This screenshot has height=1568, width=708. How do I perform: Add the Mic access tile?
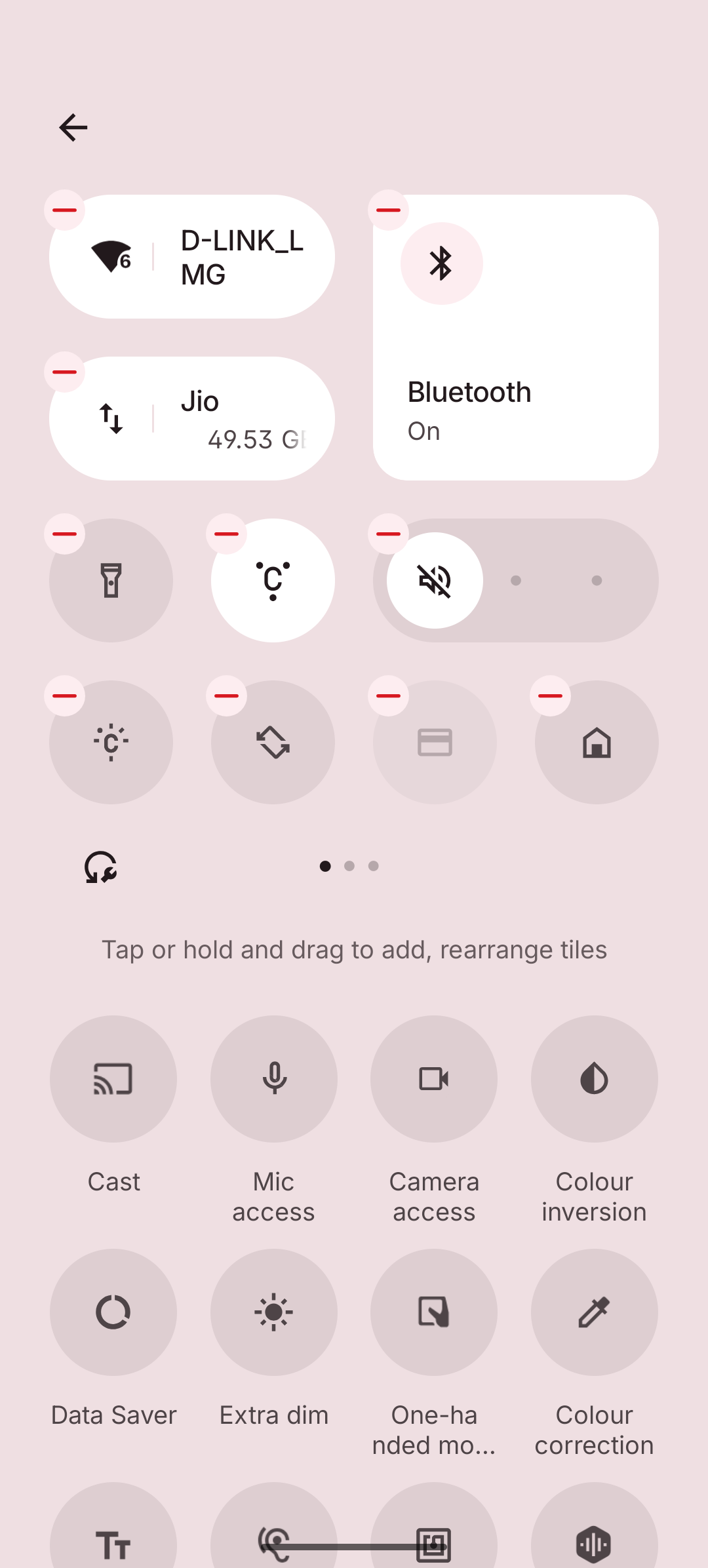tap(273, 1078)
